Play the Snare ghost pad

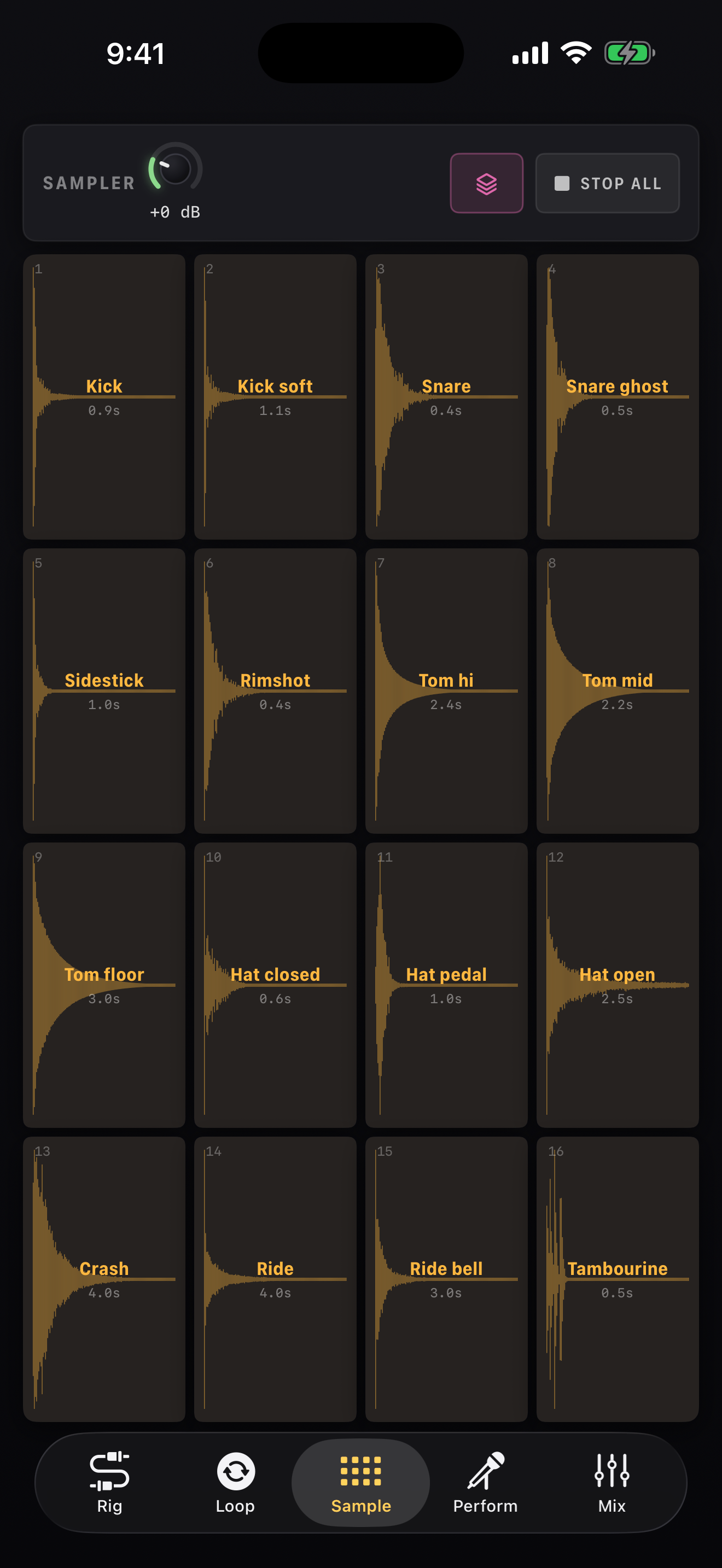pyautogui.click(x=618, y=397)
